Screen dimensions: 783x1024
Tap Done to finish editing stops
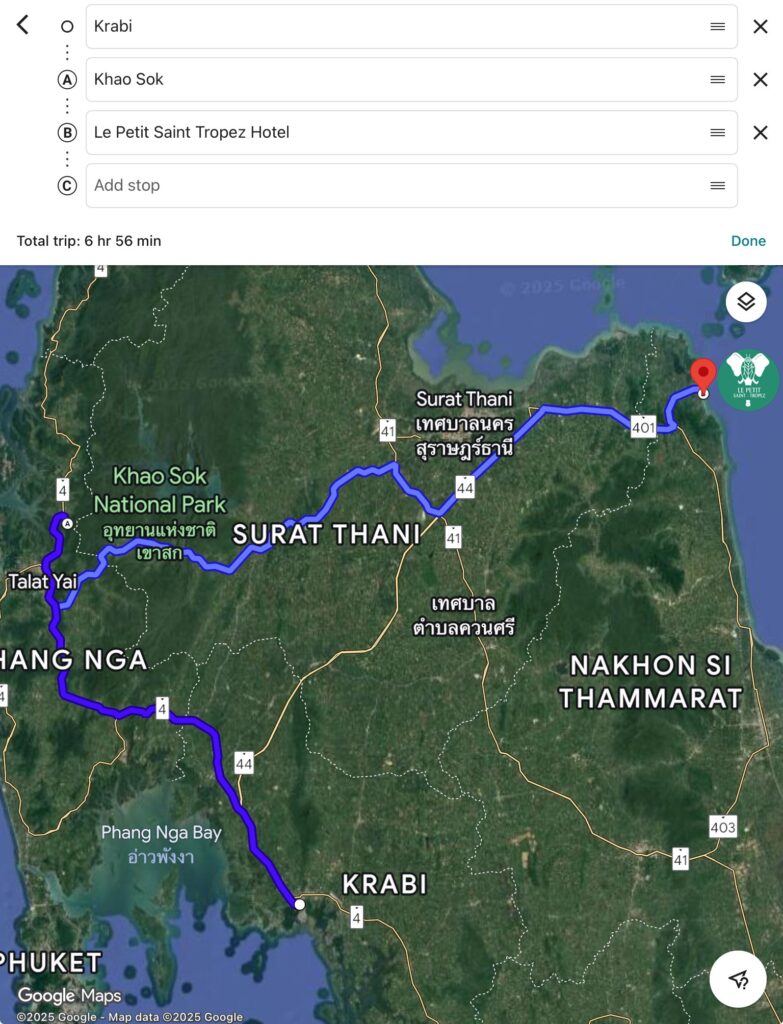coord(748,241)
